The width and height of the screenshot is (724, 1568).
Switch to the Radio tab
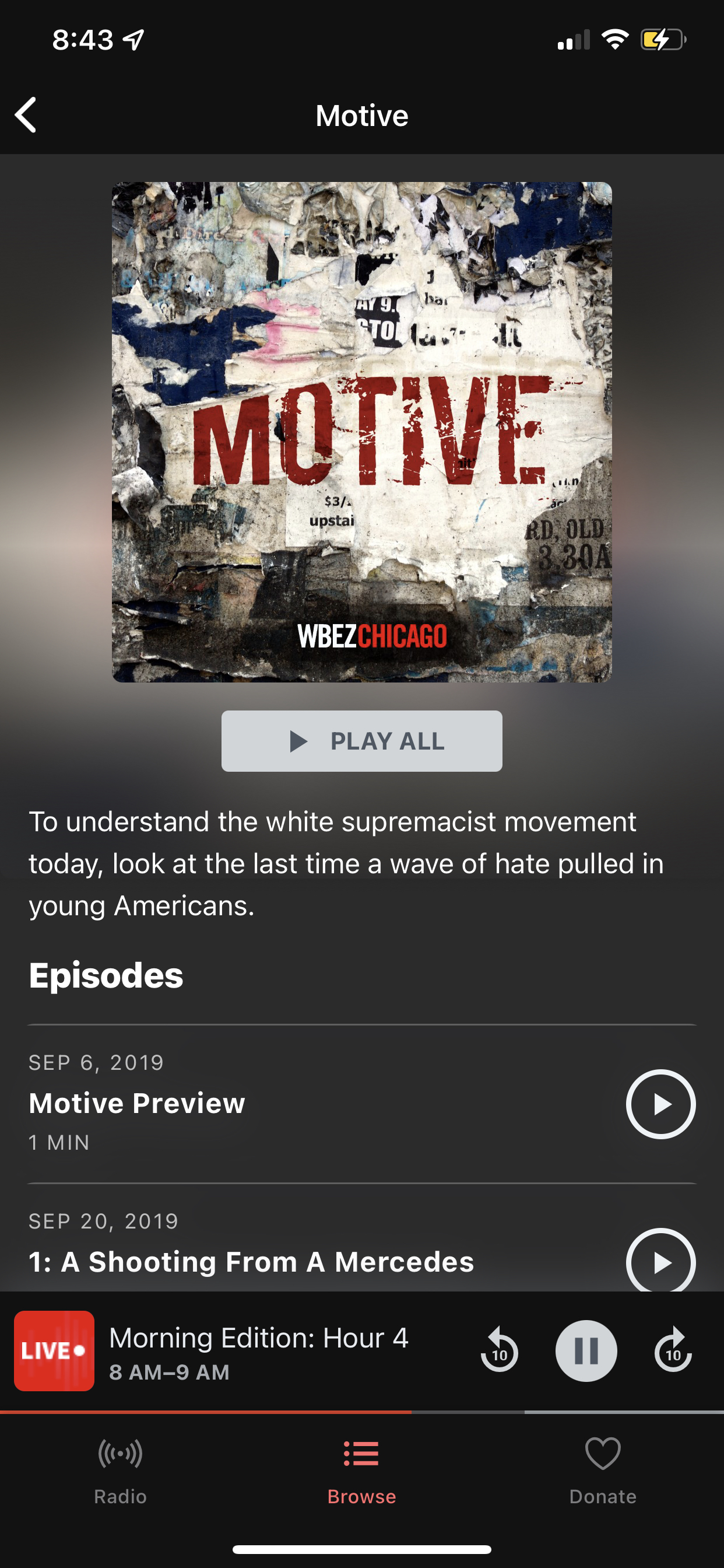[121, 1471]
